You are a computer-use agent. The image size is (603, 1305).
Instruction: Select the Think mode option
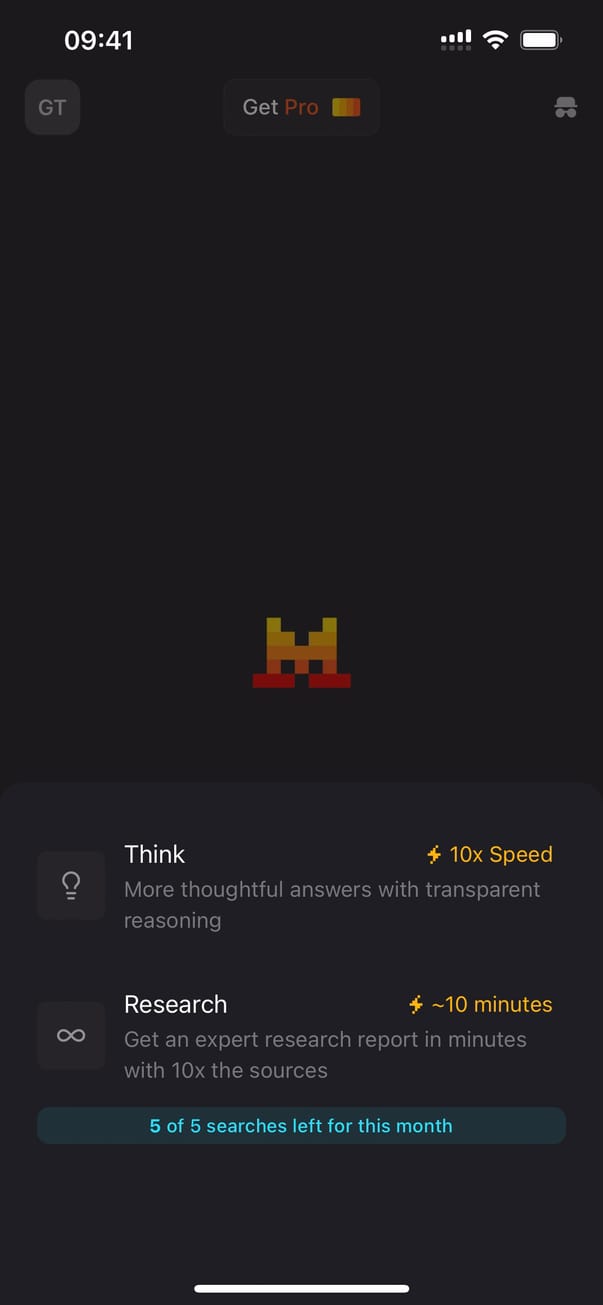tap(300, 886)
